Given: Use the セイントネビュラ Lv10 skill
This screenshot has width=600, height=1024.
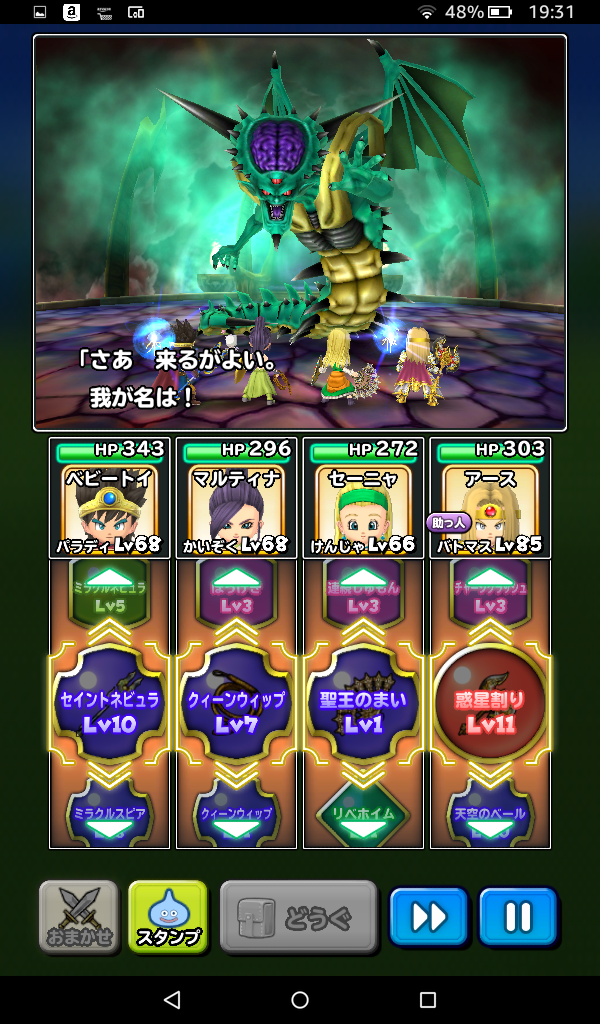Looking at the screenshot, I should pos(109,710).
